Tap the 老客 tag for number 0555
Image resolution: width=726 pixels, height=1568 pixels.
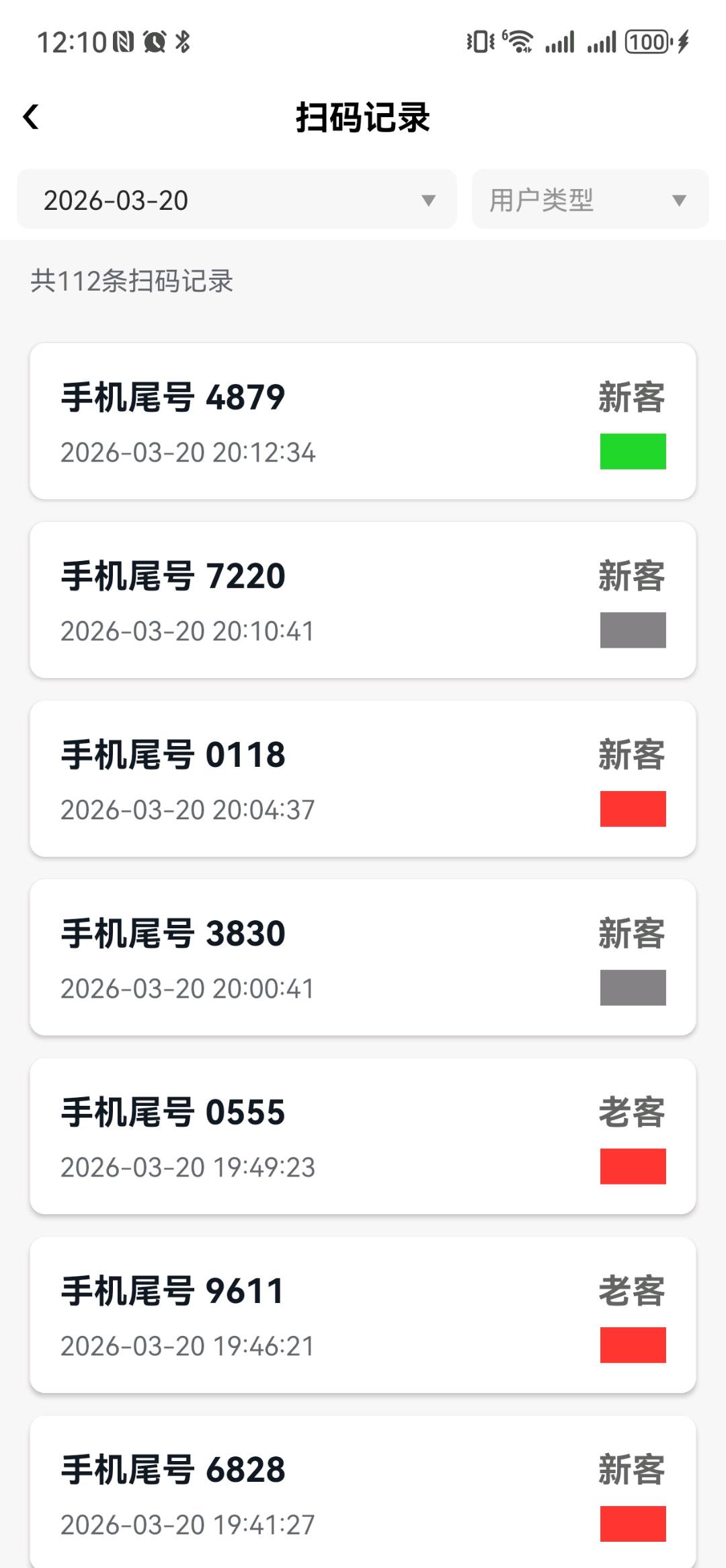click(631, 1113)
